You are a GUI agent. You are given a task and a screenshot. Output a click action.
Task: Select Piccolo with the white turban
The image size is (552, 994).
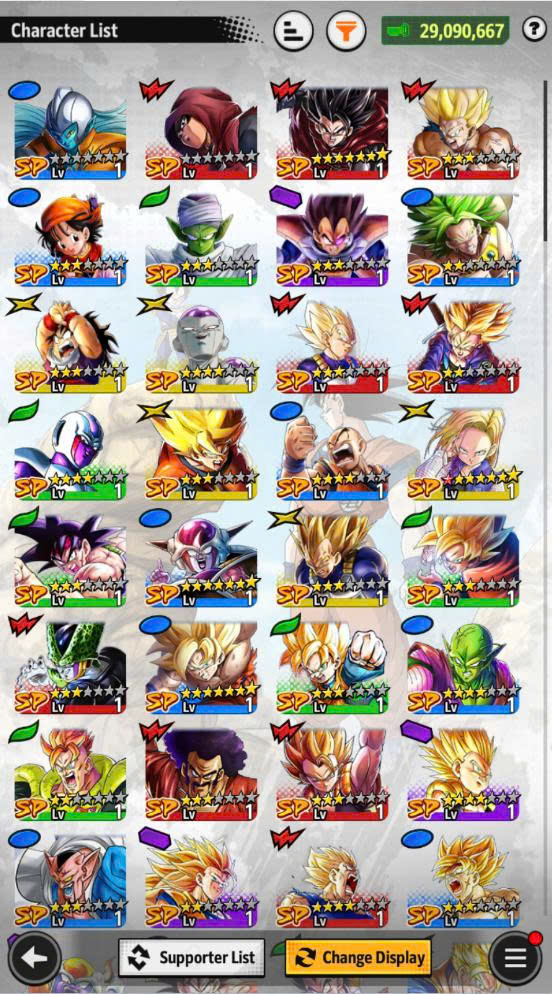click(202, 240)
